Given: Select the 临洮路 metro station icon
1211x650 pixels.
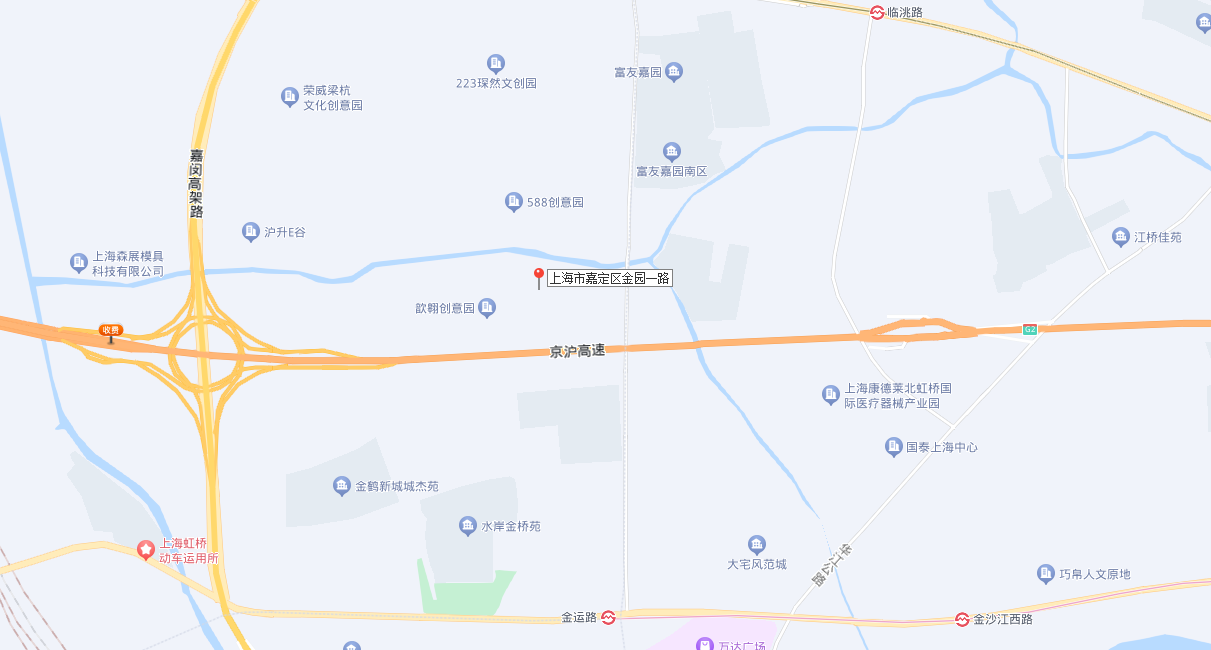Looking at the screenshot, I should point(877,13).
